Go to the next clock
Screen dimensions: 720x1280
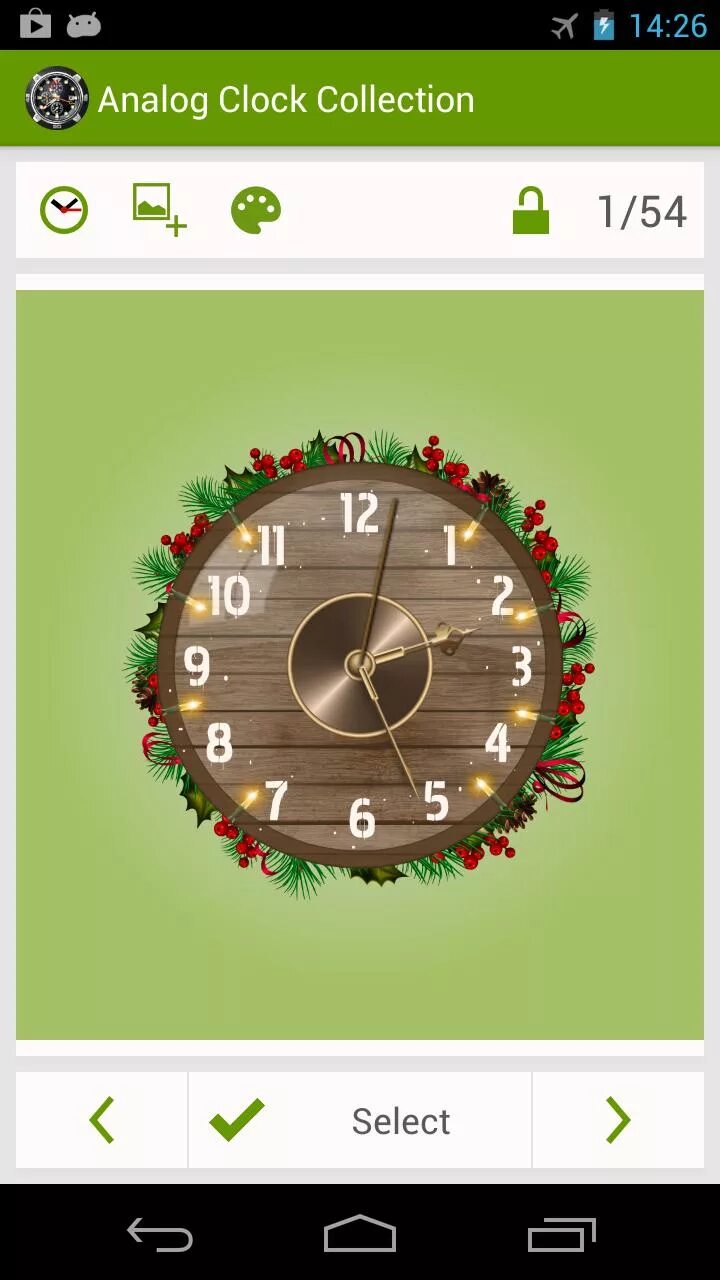(618, 1120)
